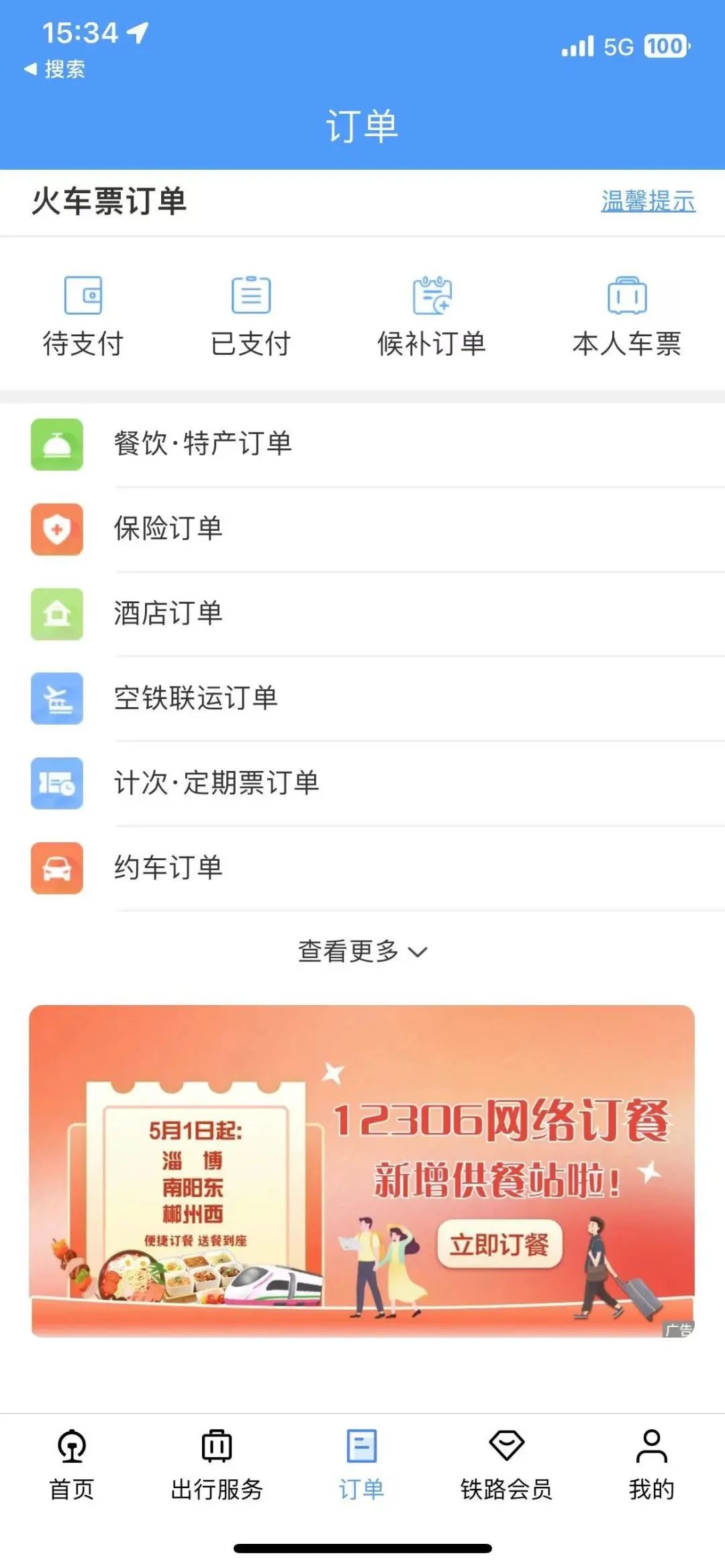View 保险订单 insurance orders
Viewport: 725px width, 1568px height.
[168, 529]
